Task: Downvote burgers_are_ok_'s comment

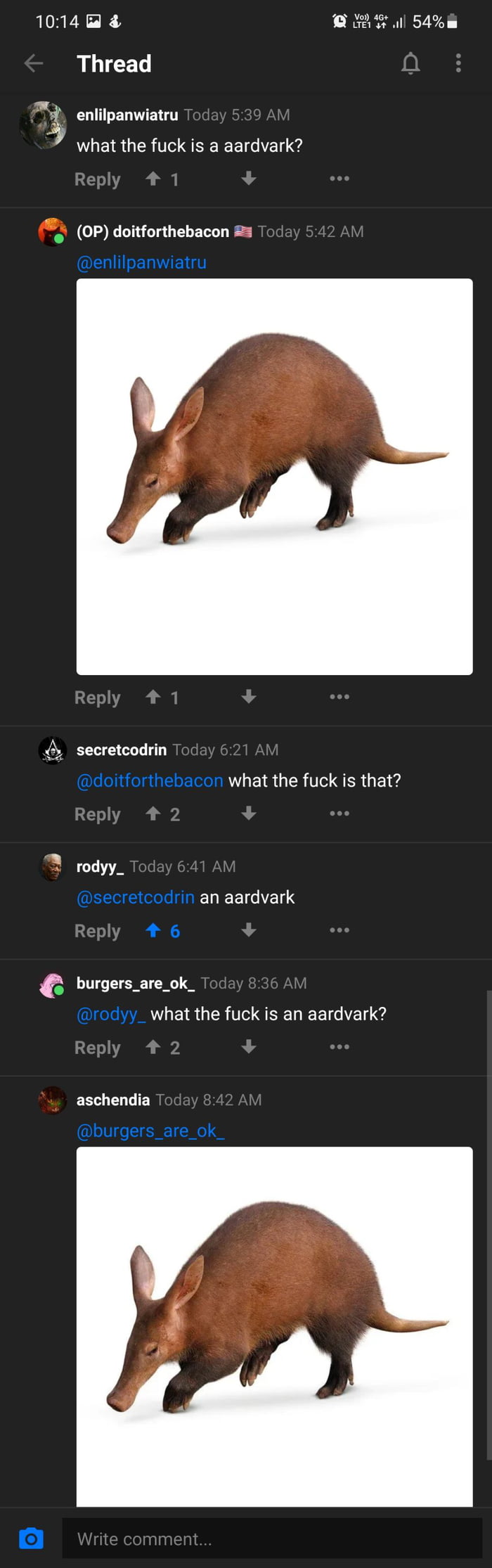Action: coord(248,1047)
